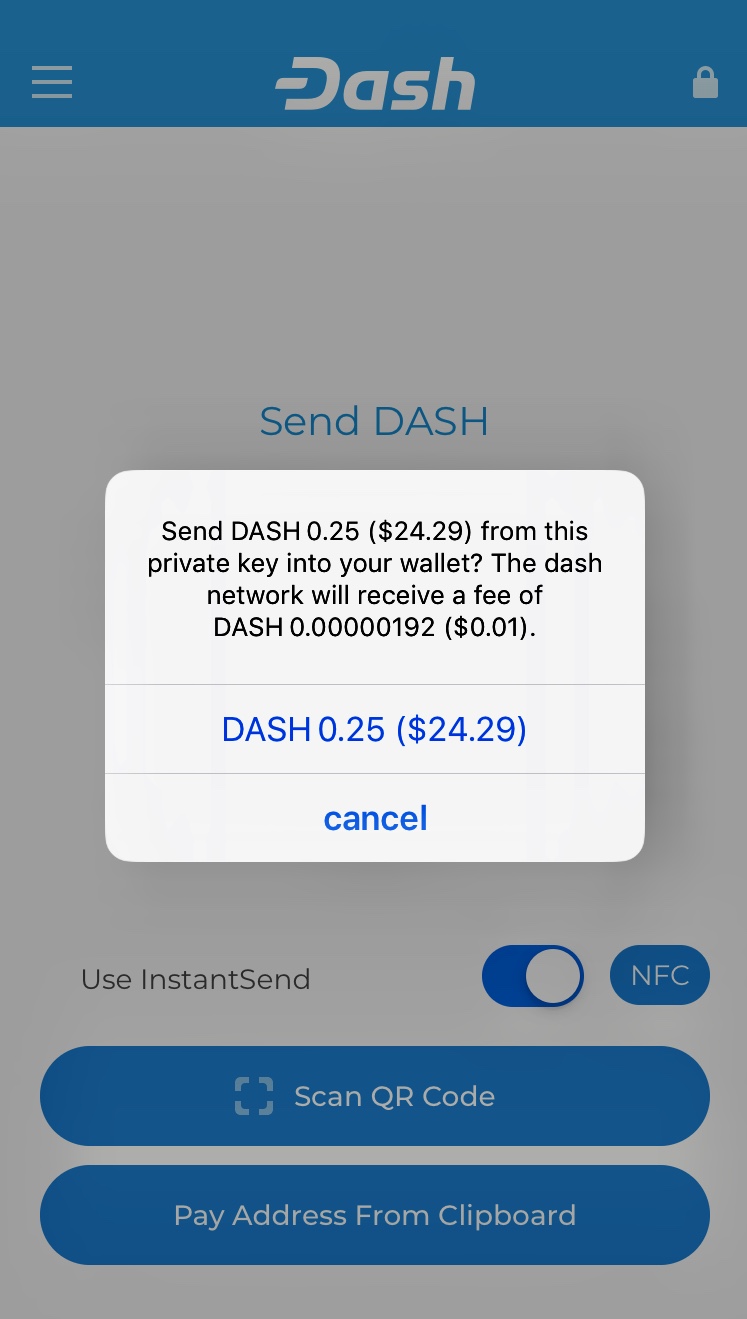Pay Address From Clipboard
The height and width of the screenshot is (1319, 747).
[375, 1215]
